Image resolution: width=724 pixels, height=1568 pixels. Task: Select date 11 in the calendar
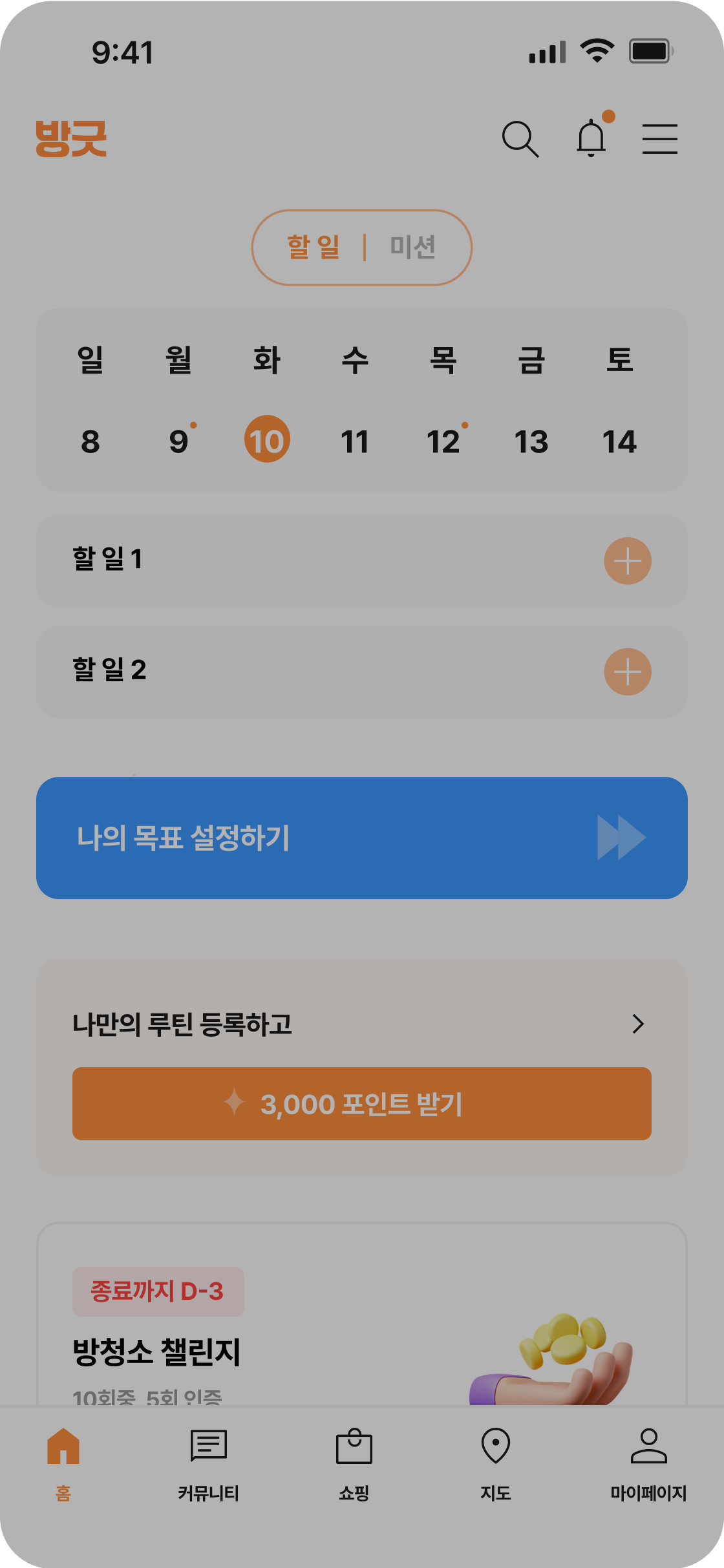[x=355, y=442]
